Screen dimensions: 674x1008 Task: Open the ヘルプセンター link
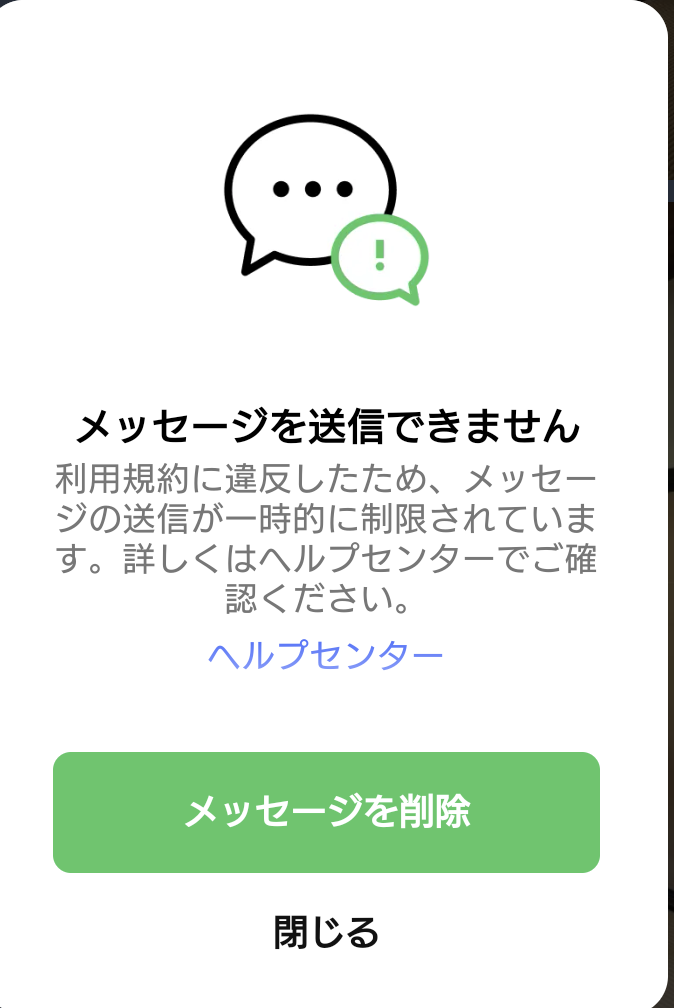coord(325,655)
